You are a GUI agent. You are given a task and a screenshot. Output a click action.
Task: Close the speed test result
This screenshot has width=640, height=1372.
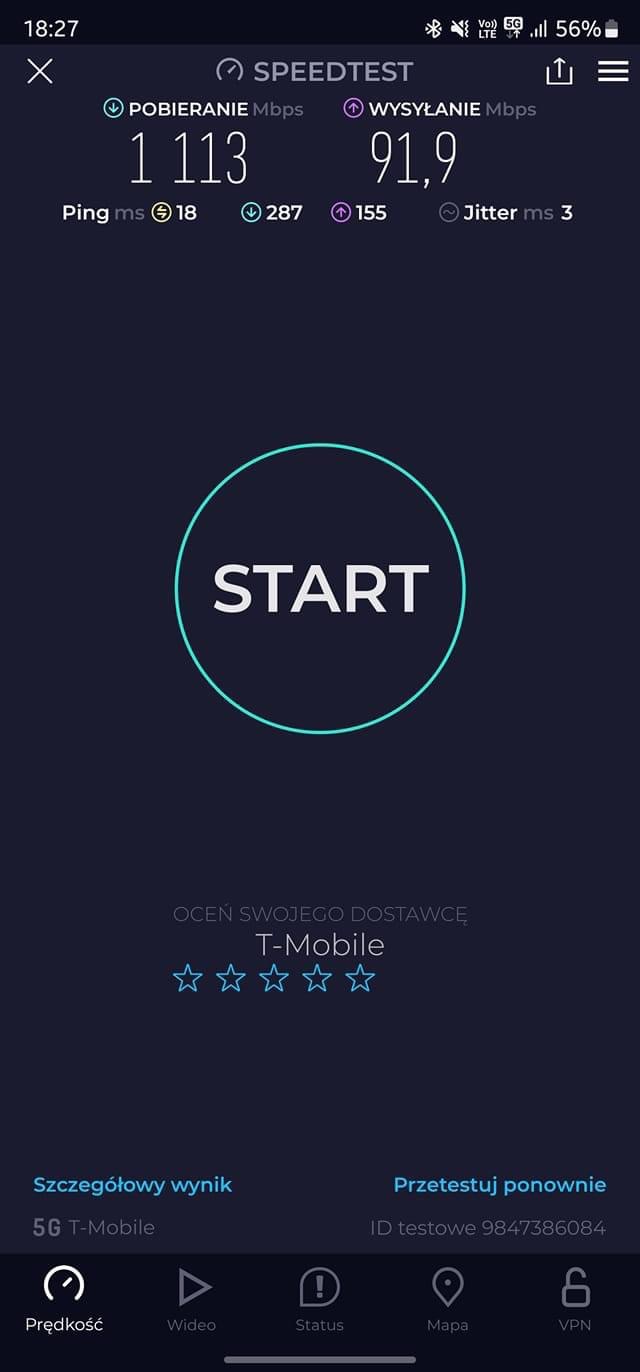tap(40, 71)
